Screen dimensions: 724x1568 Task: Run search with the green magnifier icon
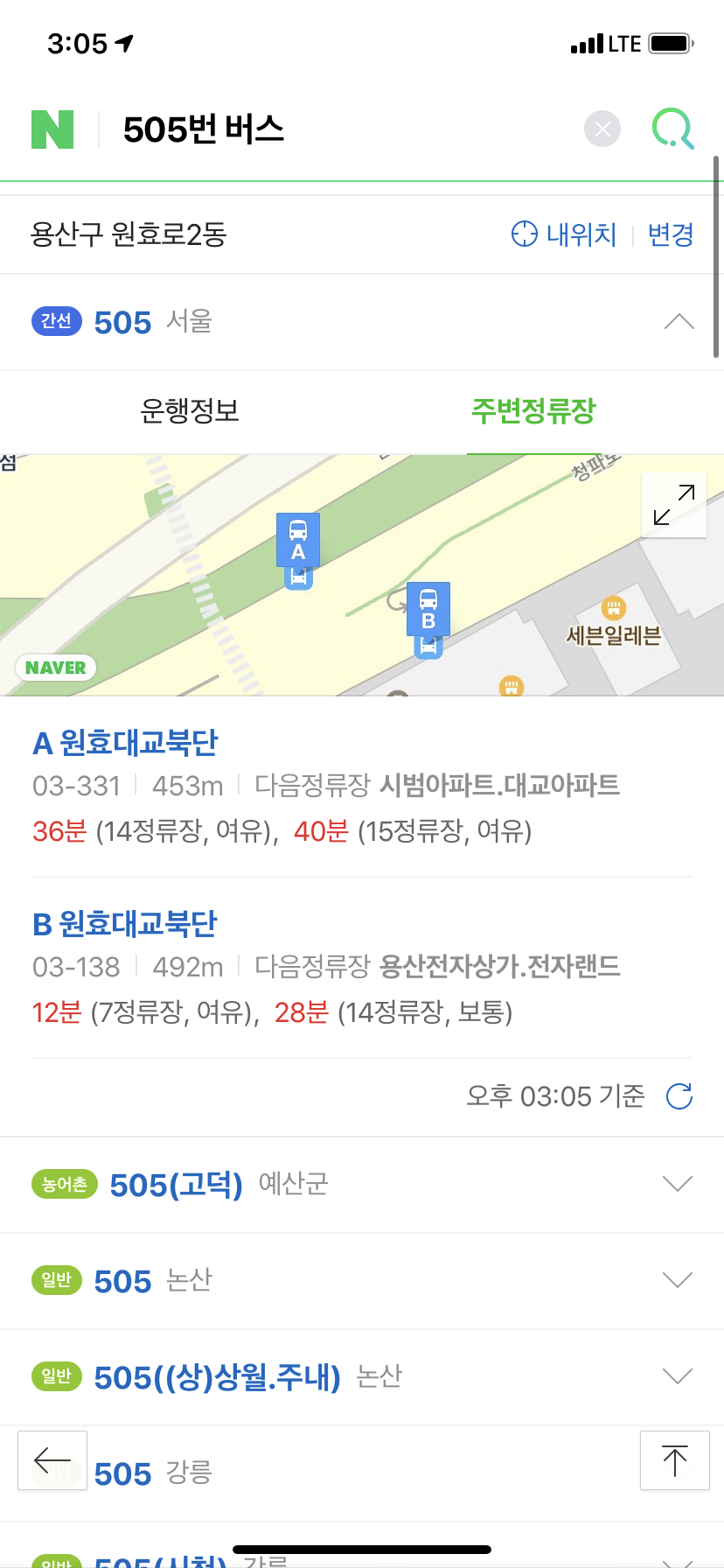(x=672, y=129)
